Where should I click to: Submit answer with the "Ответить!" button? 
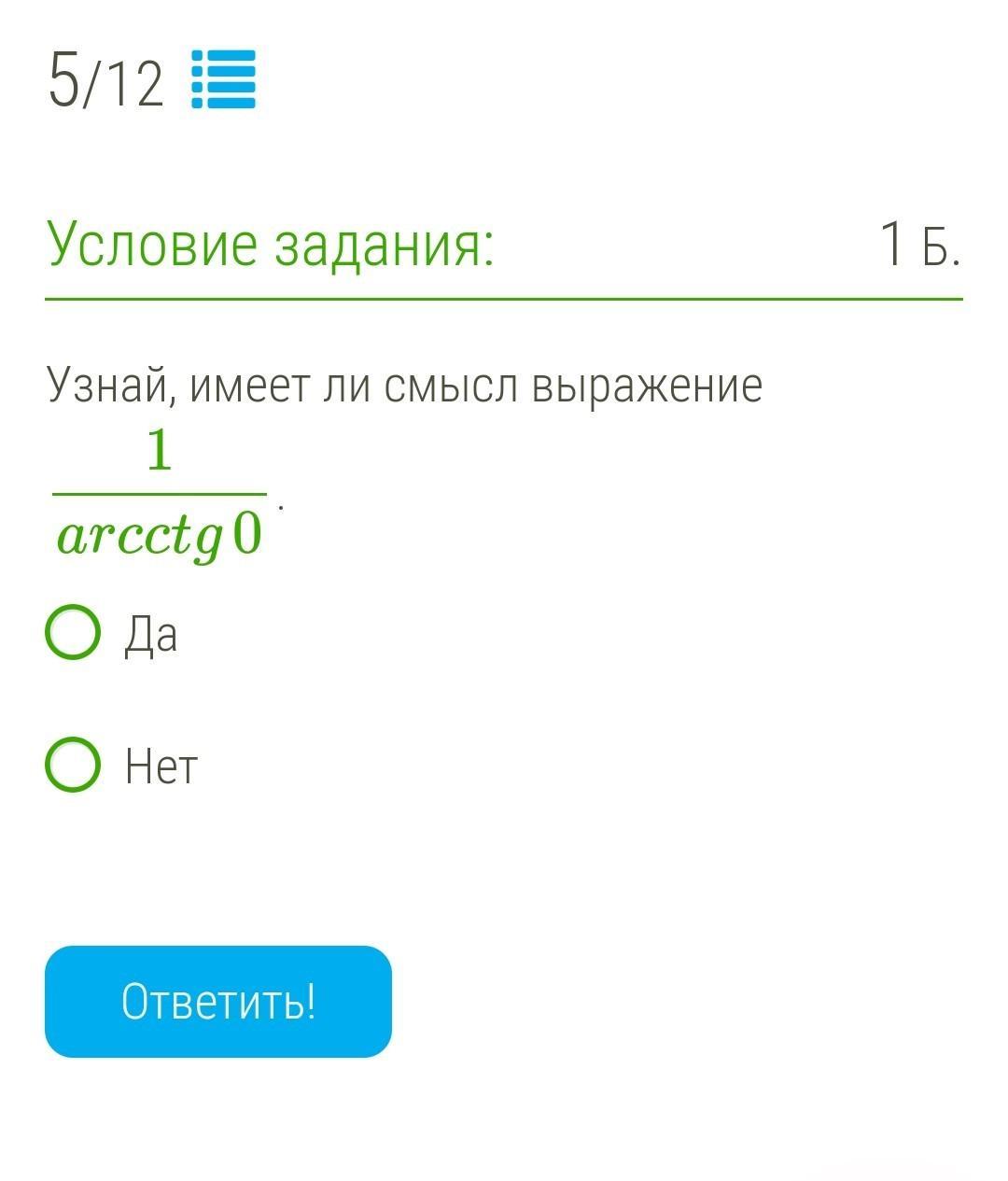(x=218, y=1002)
